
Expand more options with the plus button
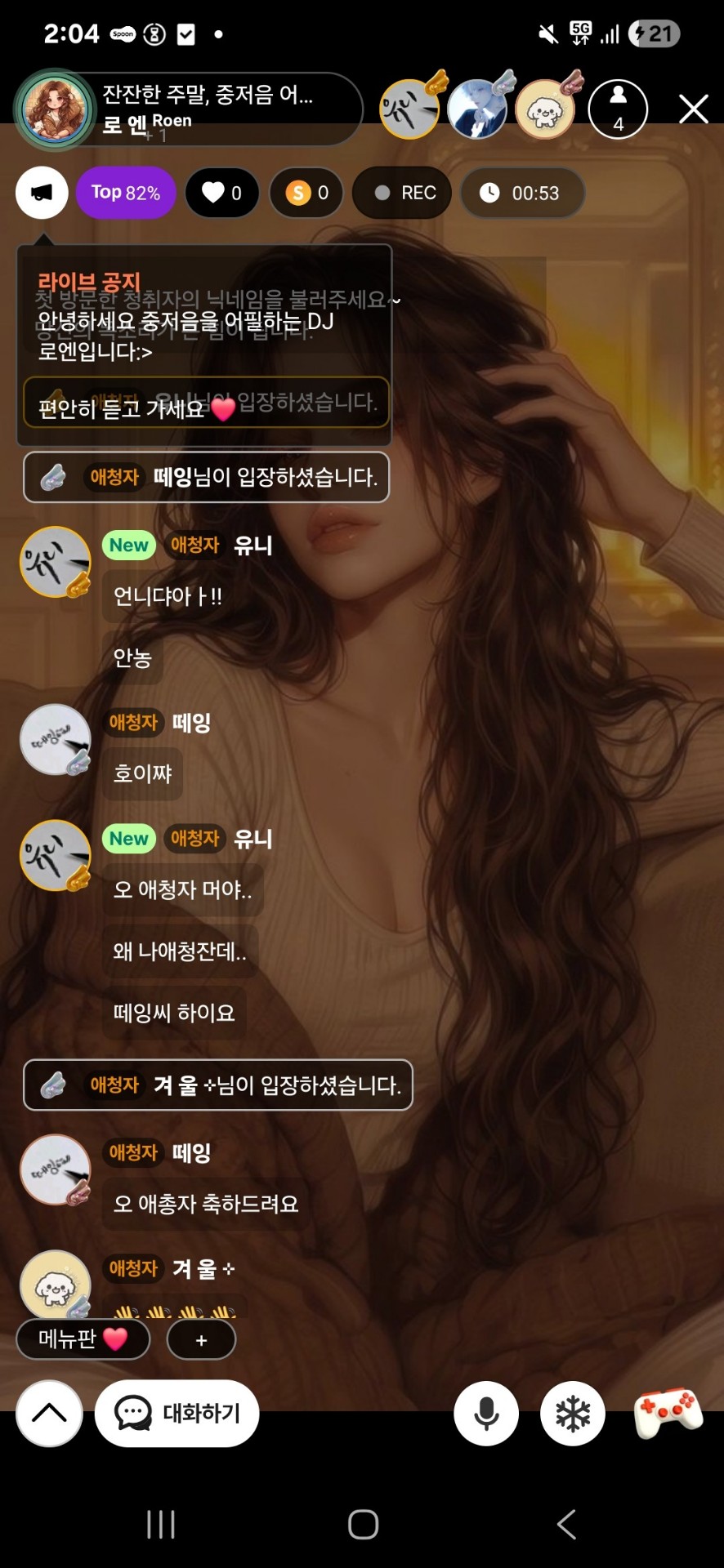[x=201, y=1339]
